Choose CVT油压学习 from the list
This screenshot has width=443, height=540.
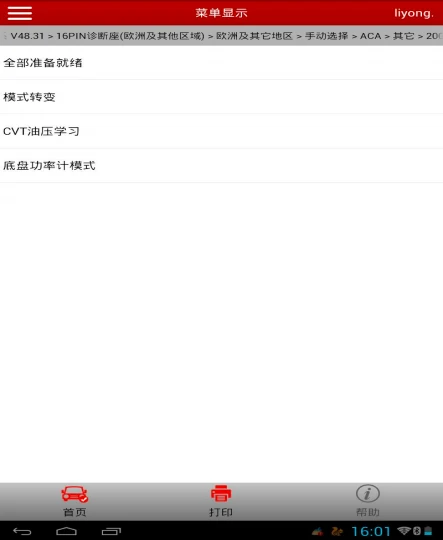[222, 131]
